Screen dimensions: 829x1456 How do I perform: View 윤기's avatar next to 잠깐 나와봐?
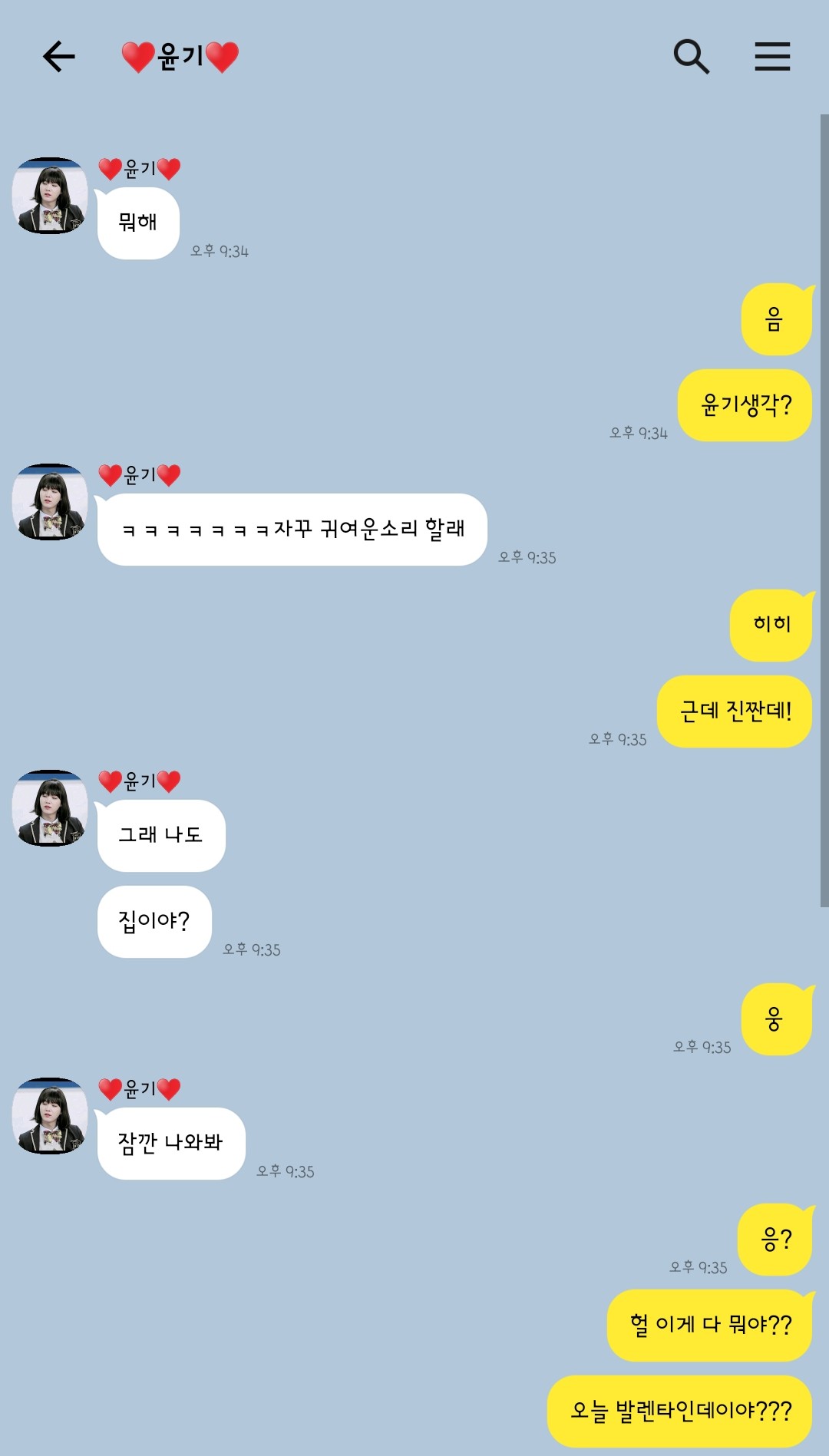pos(50,1115)
